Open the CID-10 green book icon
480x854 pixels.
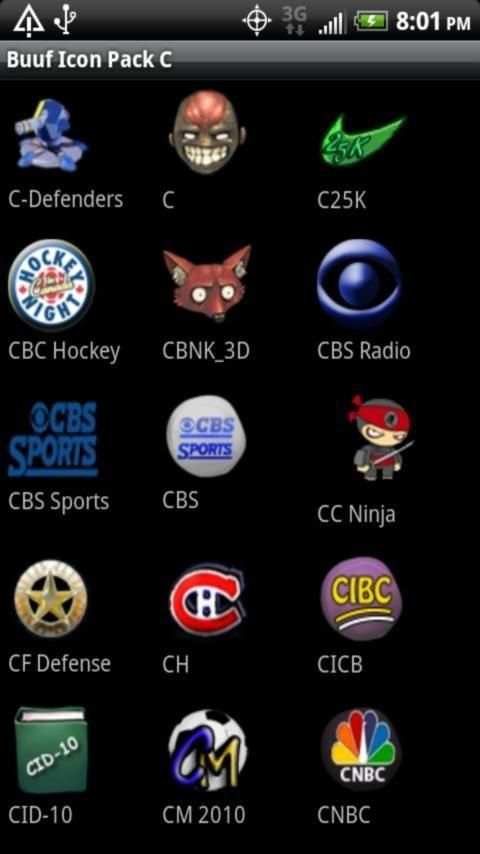51,750
